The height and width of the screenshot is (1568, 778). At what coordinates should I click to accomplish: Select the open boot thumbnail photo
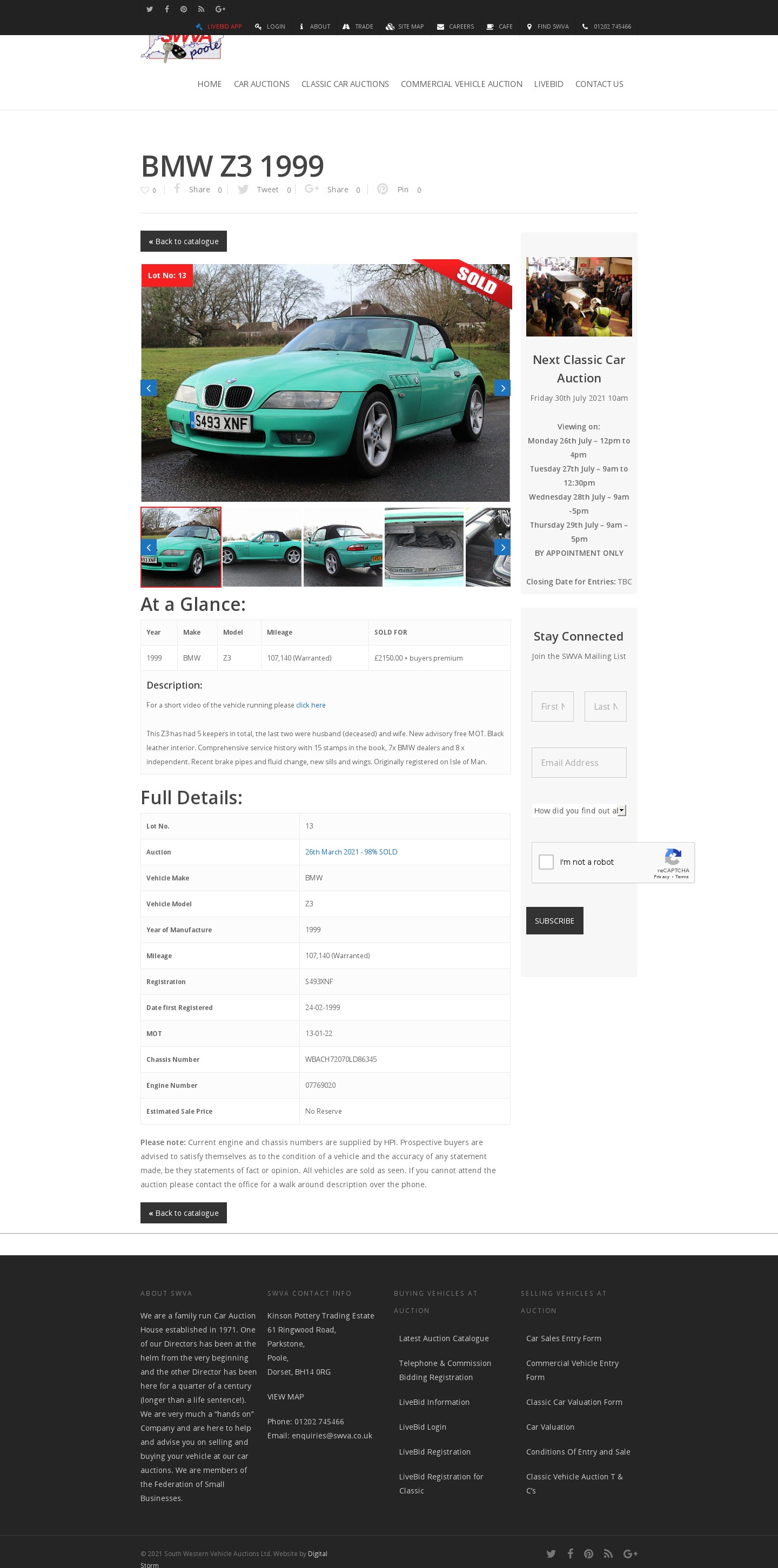424,547
